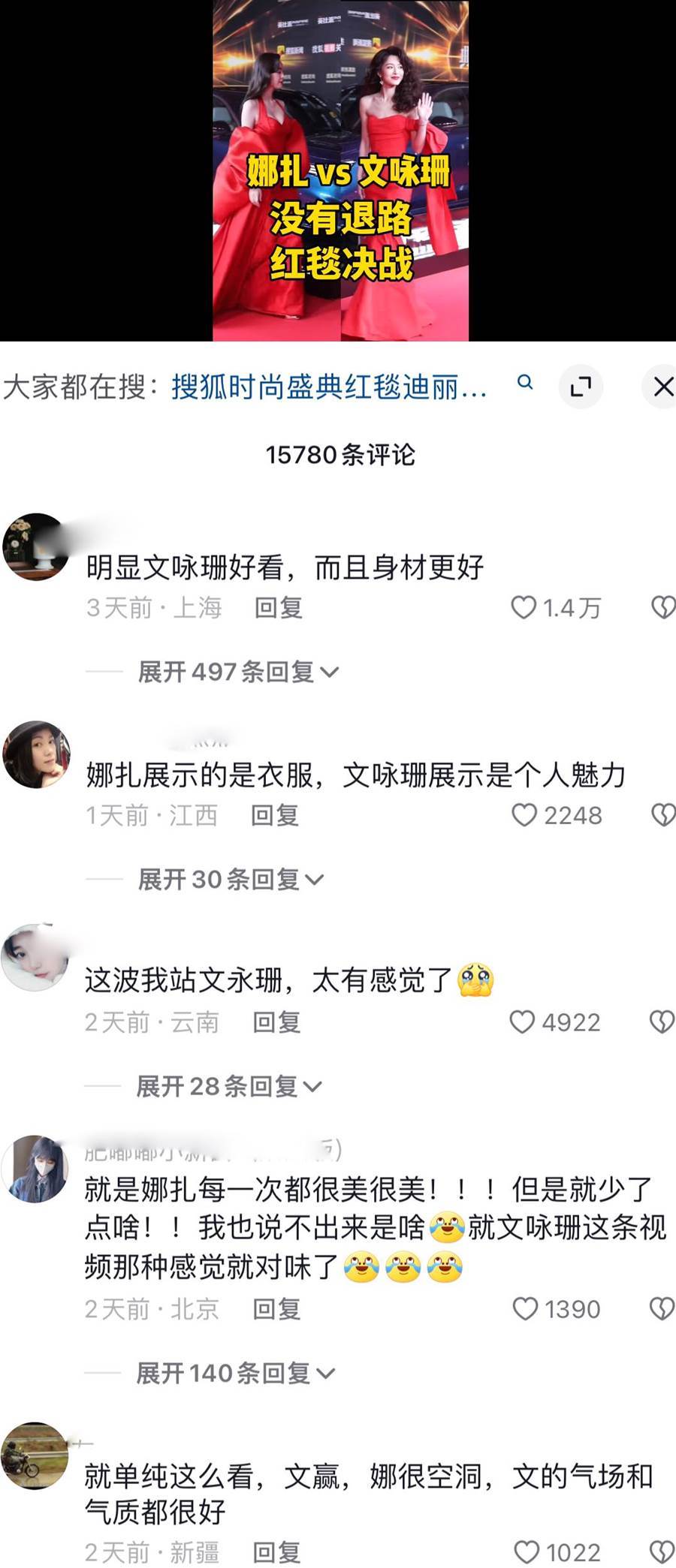Expand 497 replies under first comment
Screen dimensions: 676x1568
point(237,672)
